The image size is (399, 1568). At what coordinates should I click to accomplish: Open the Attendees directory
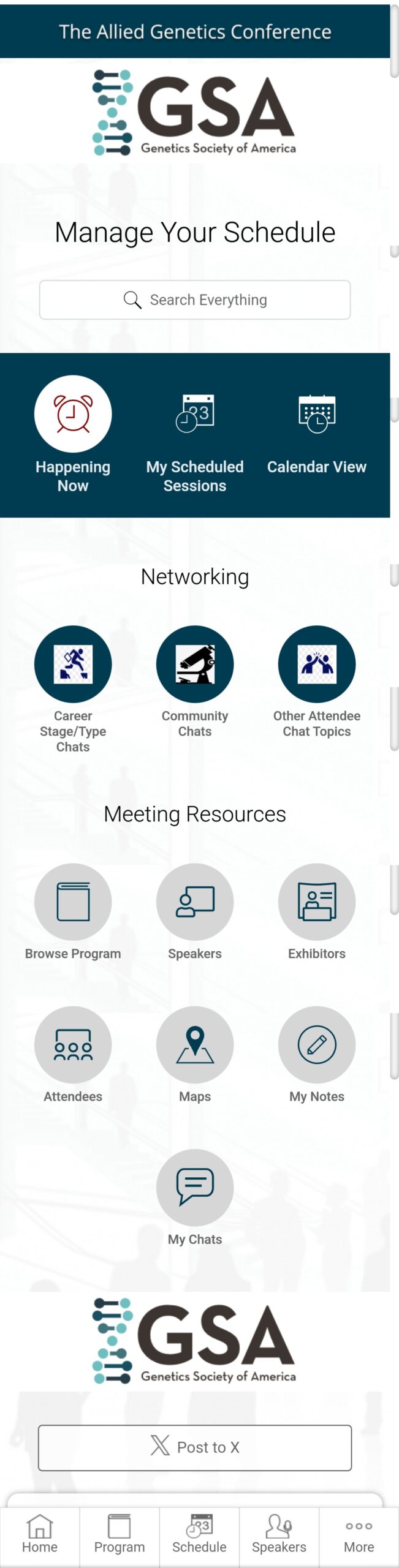(x=73, y=1044)
